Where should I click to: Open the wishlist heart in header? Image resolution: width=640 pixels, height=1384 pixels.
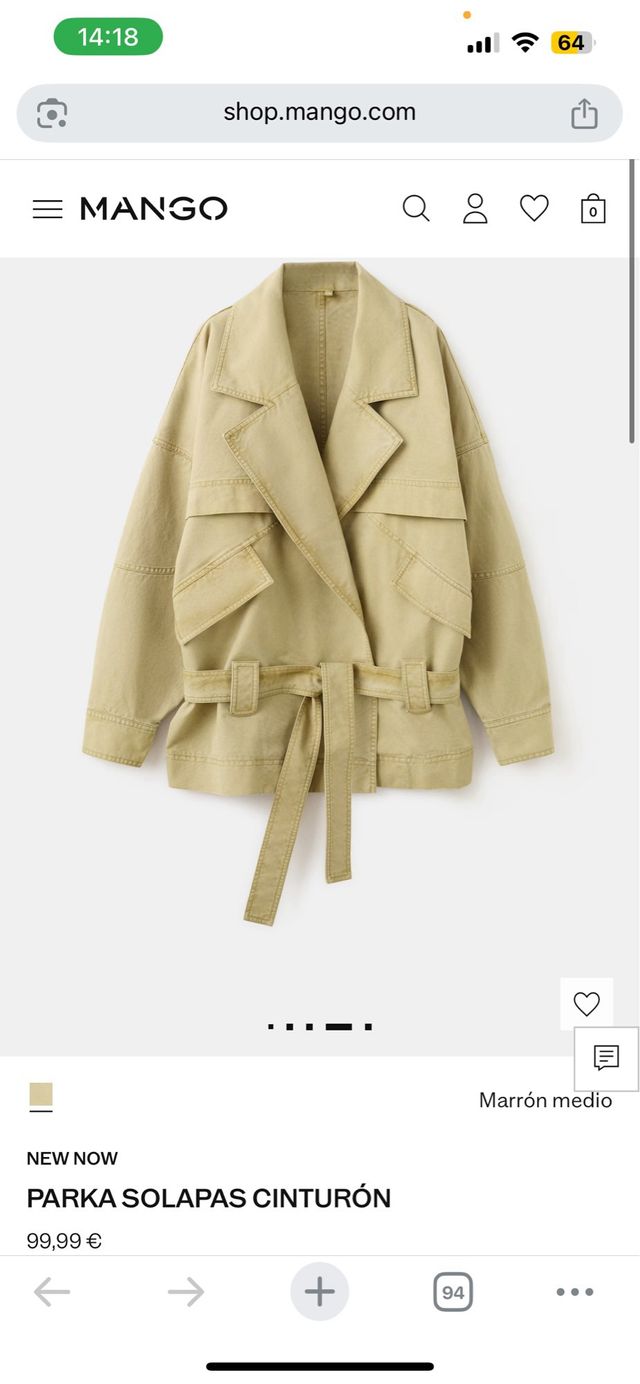(x=534, y=208)
